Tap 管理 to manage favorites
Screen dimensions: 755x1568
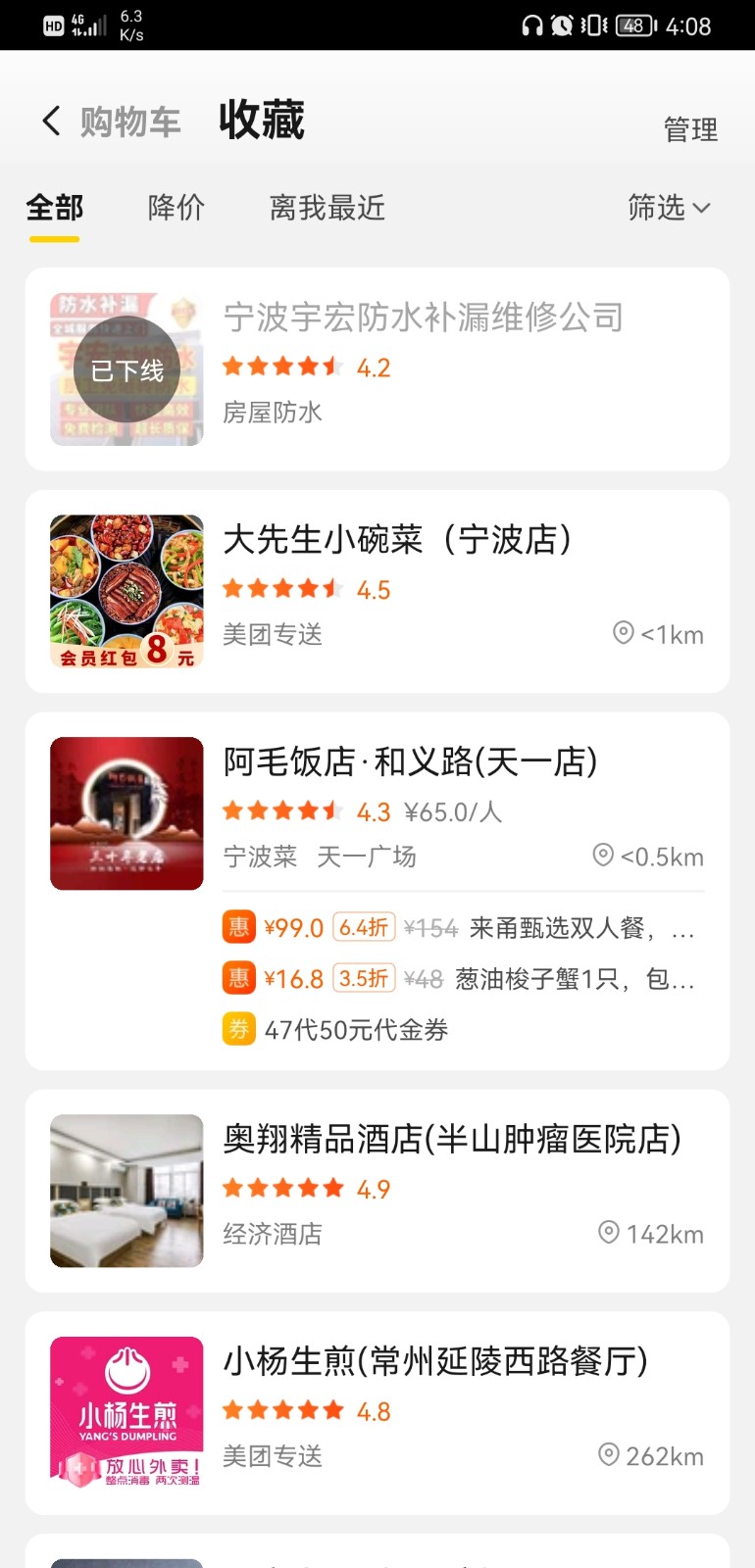click(690, 129)
